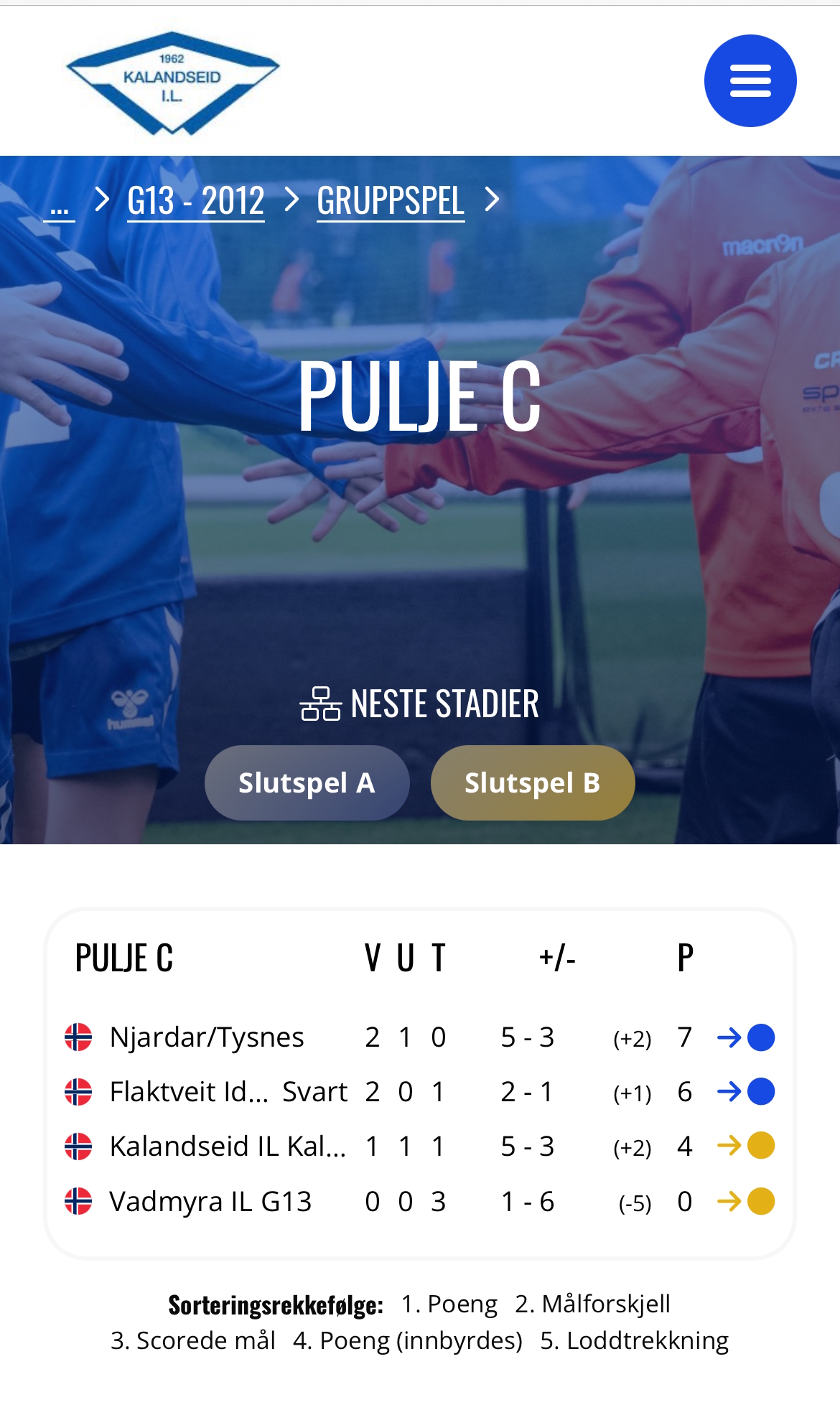Open the Gruppspel breadcrumb link
Image resolution: width=840 pixels, height=1415 pixels.
tap(391, 201)
